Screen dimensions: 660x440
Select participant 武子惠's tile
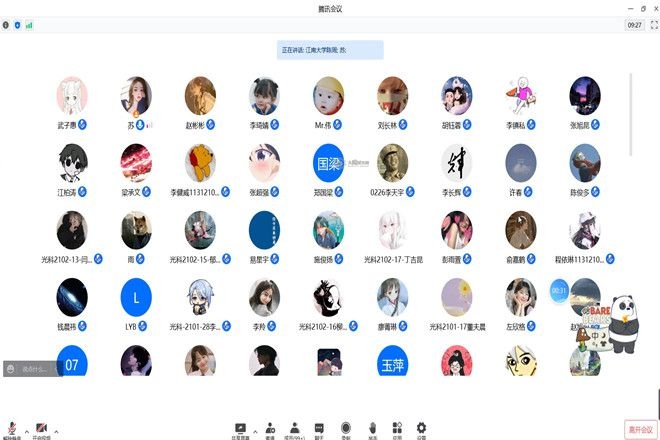[71, 95]
